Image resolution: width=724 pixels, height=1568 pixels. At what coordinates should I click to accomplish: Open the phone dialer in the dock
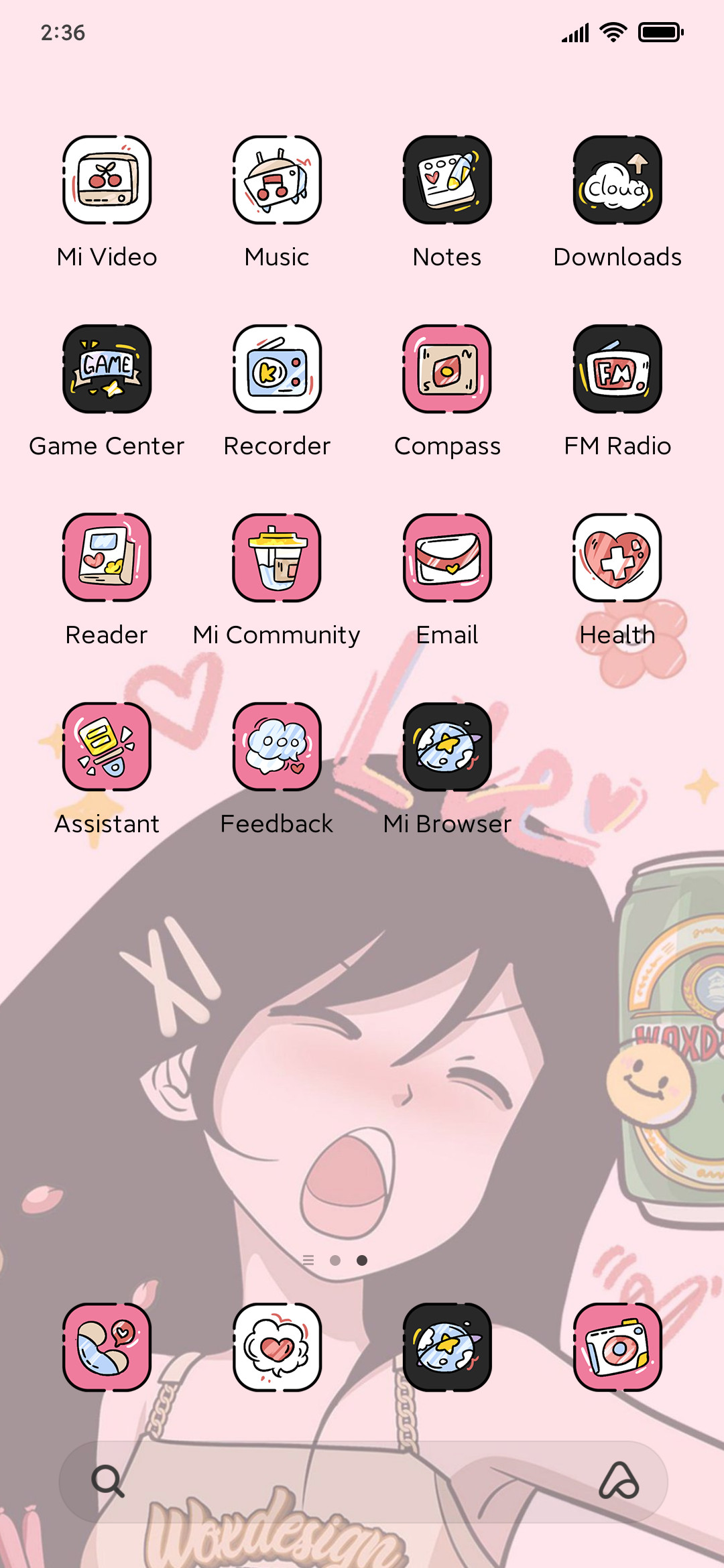click(x=107, y=1347)
